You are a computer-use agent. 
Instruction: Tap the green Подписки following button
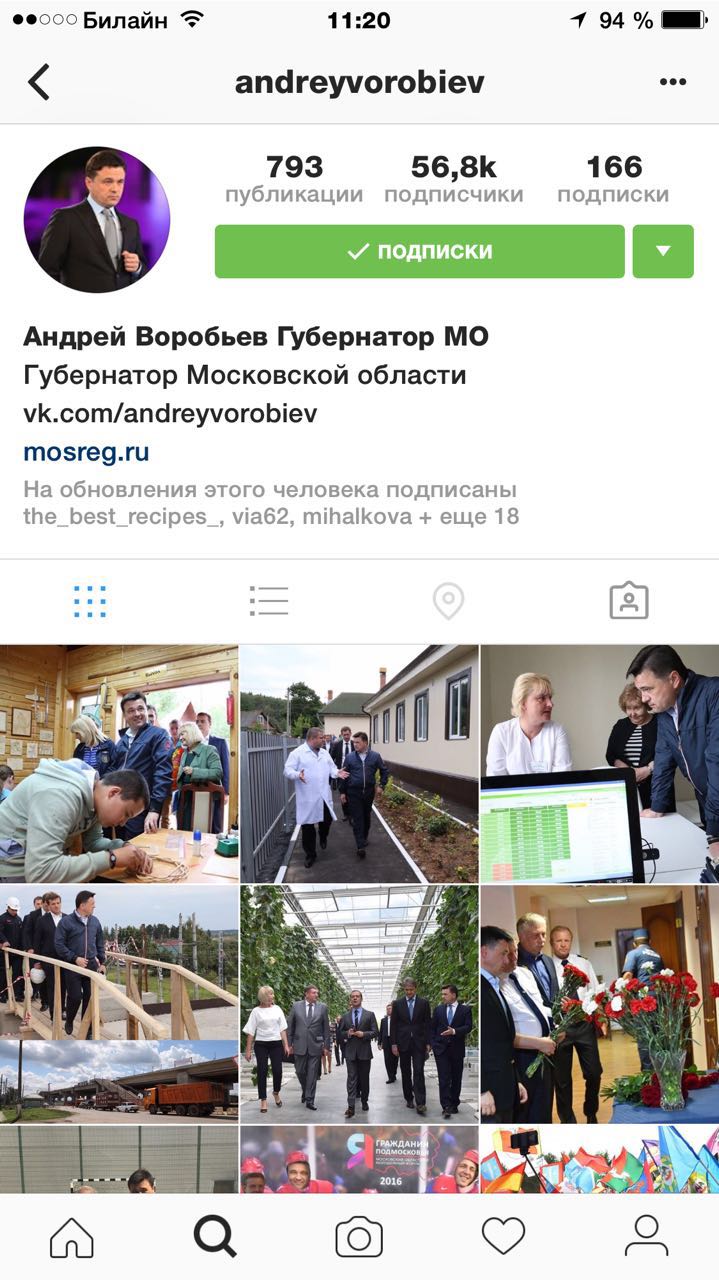[x=419, y=251]
